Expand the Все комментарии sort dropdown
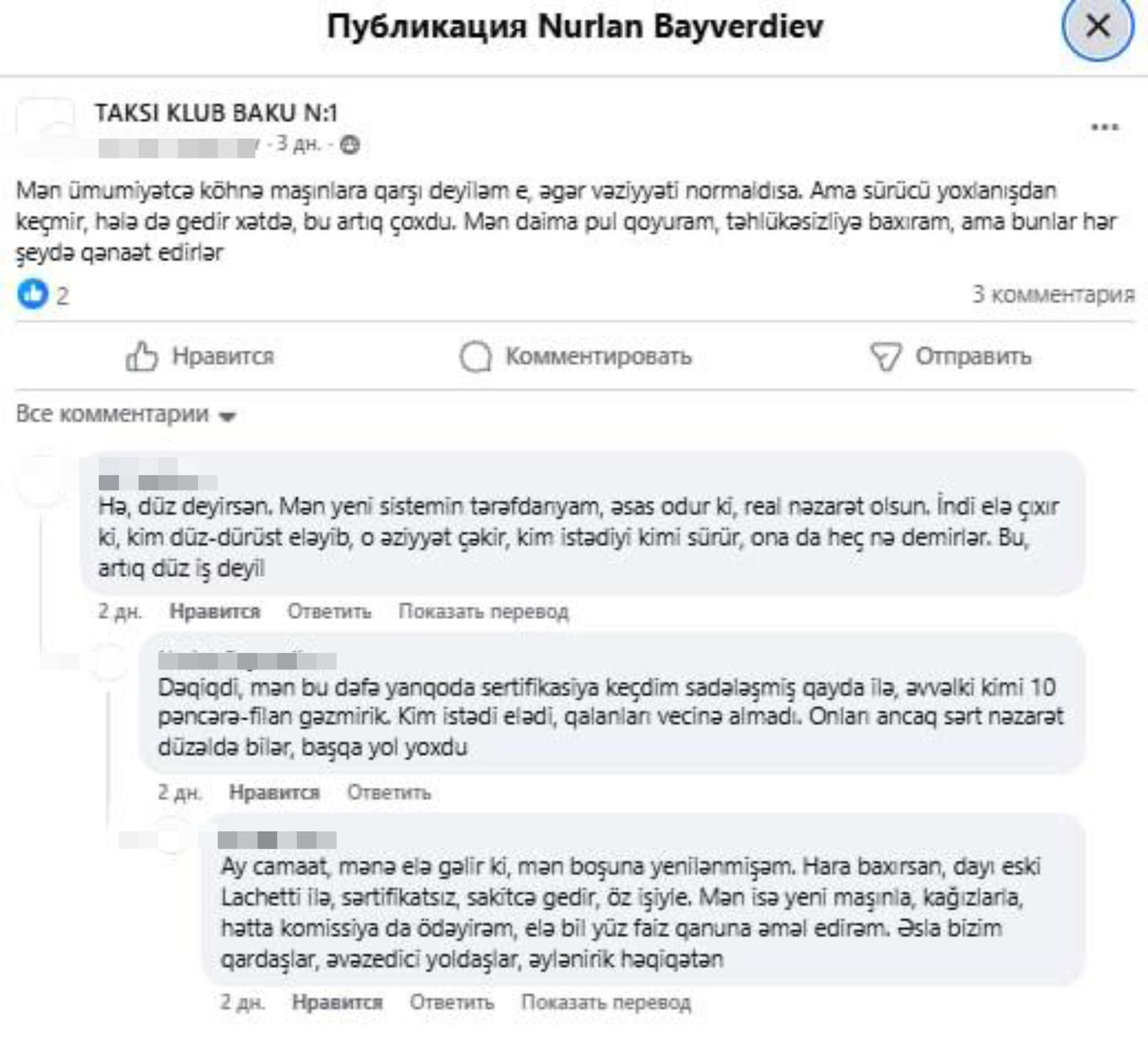Viewport: 1148px width, 1049px height. [126, 415]
